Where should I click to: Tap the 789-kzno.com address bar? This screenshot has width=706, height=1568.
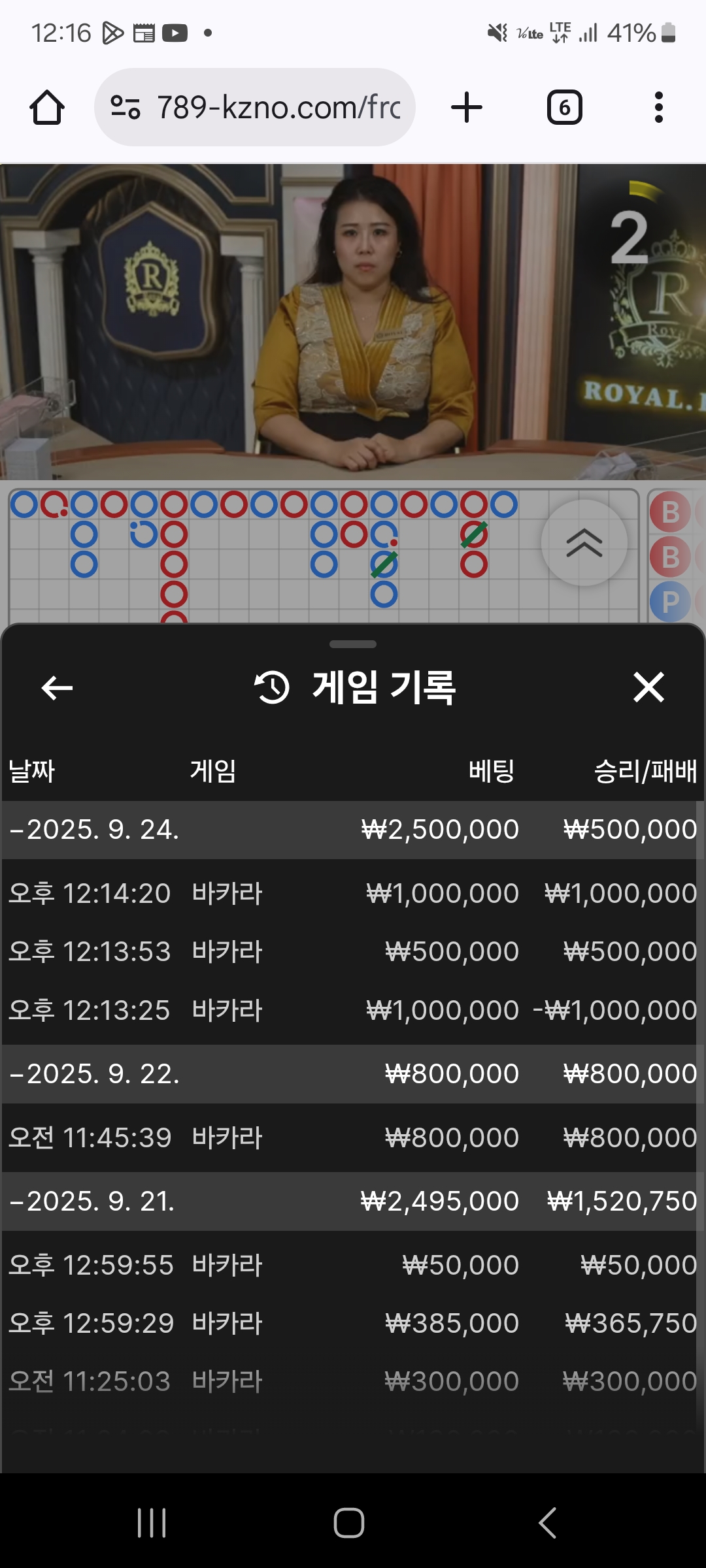[x=255, y=107]
